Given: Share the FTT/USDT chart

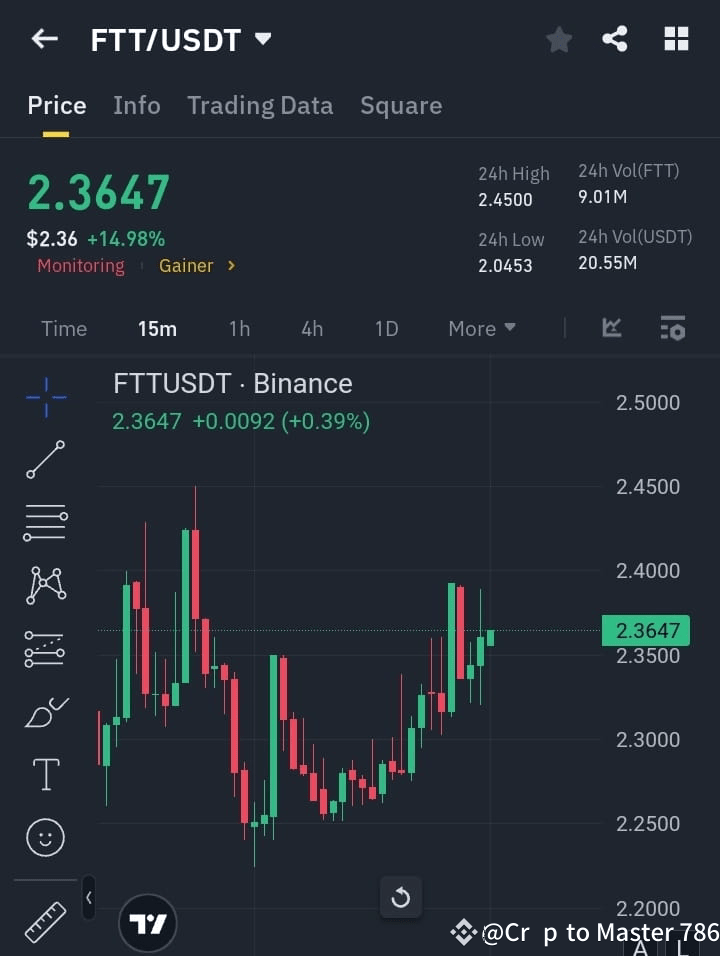Looking at the screenshot, I should (x=616, y=39).
